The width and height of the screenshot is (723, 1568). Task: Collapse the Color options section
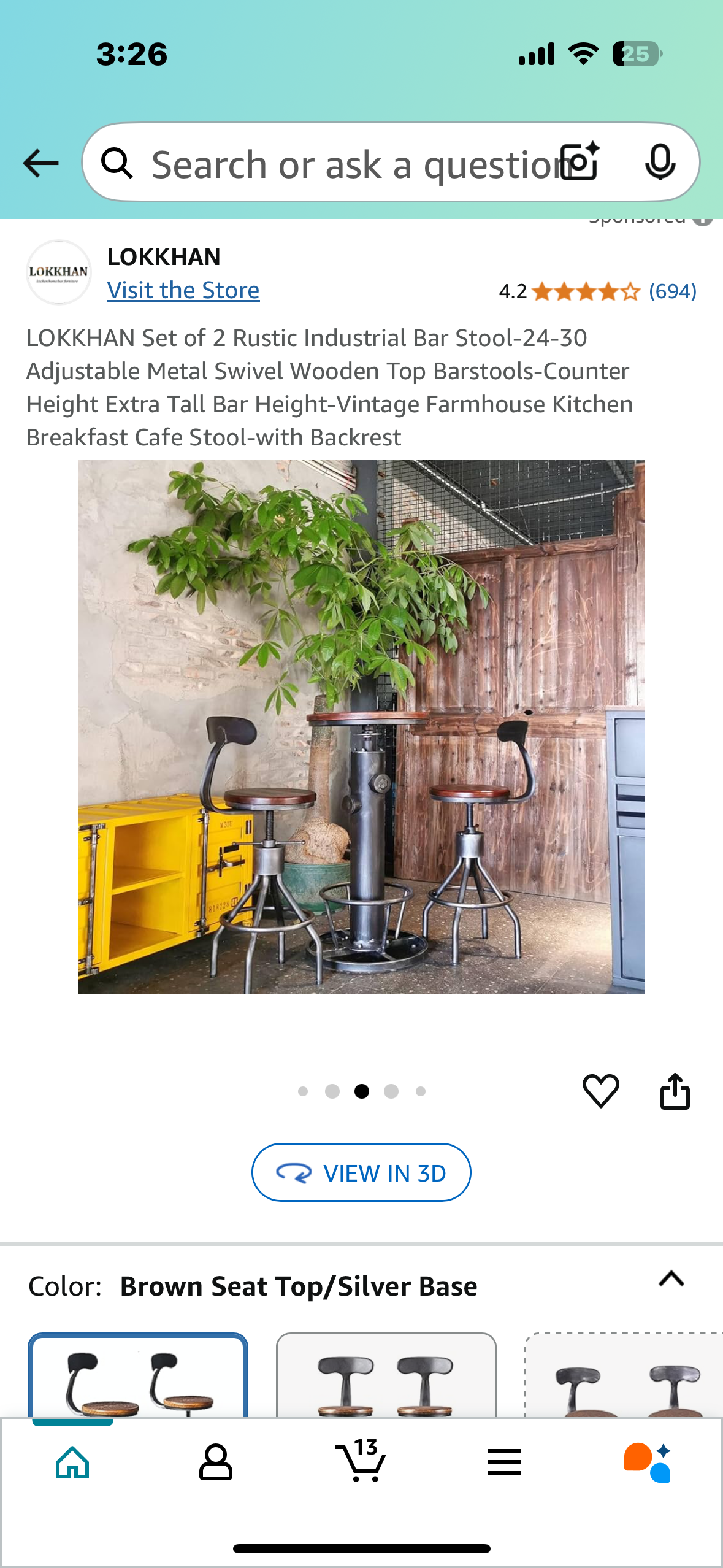671,1279
